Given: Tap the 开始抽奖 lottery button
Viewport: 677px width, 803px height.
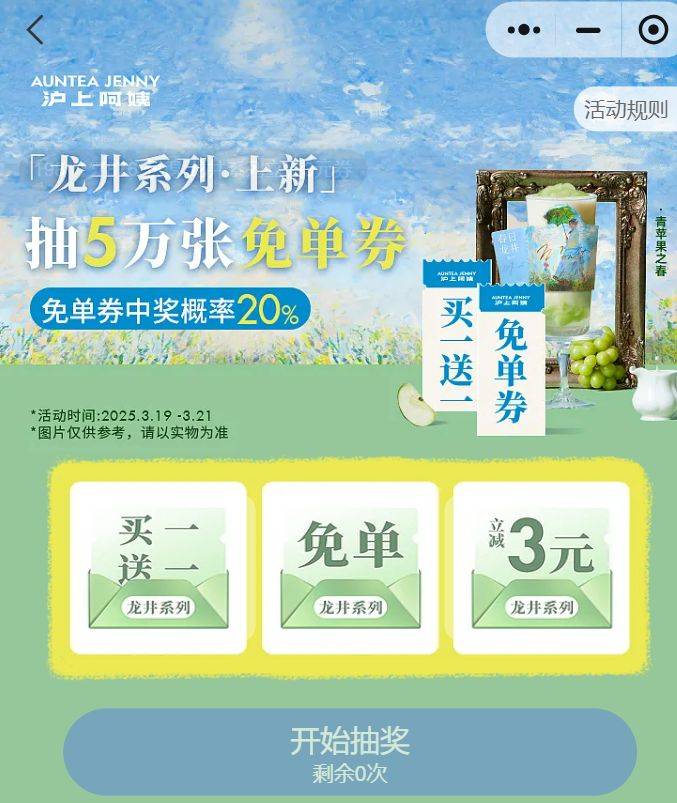Looking at the screenshot, I should point(350,752).
